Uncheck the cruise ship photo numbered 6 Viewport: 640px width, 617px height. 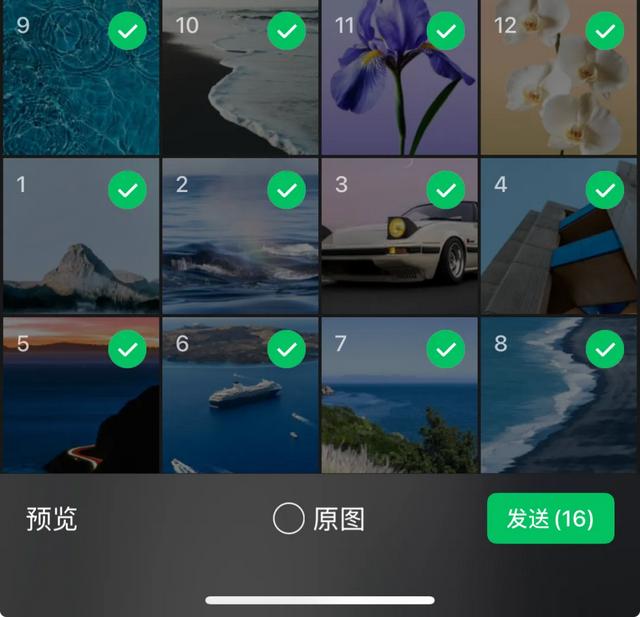click(x=287, y=349)
